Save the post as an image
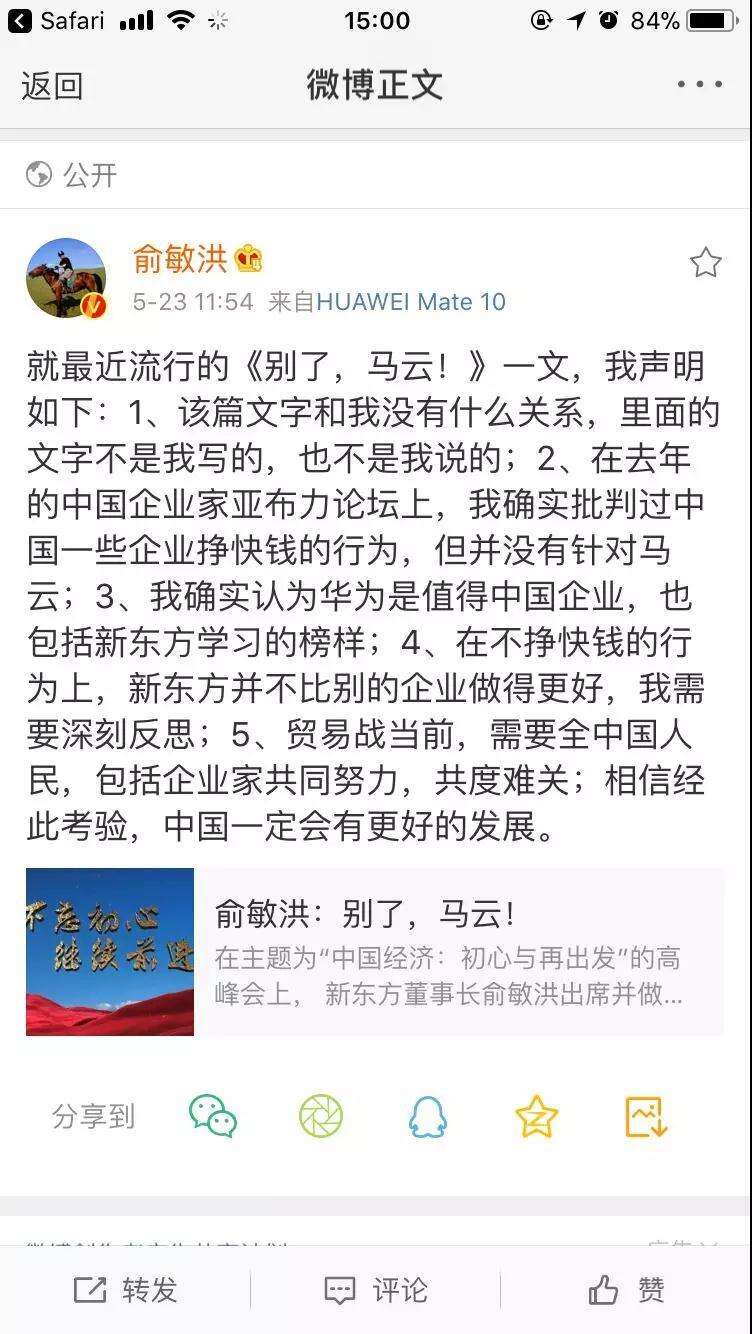 646,1116
